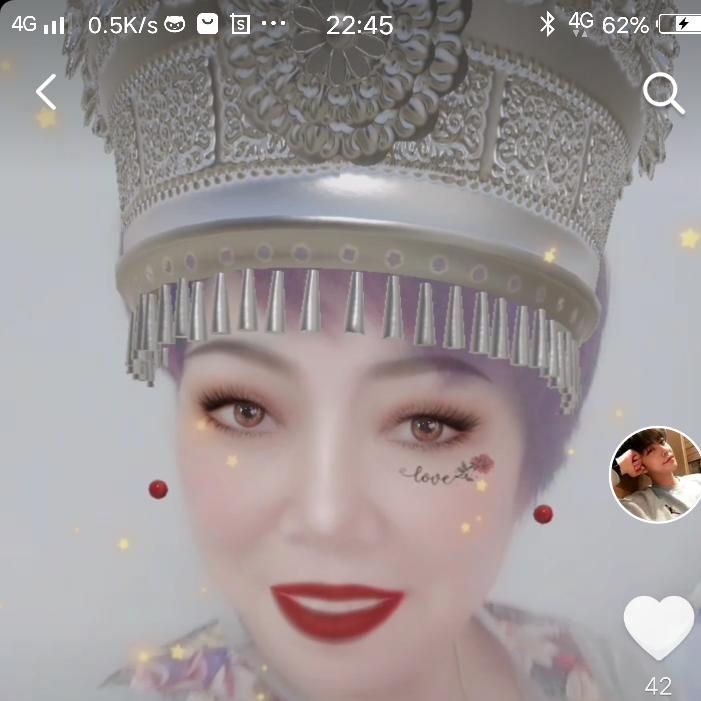701x701 pixels.
Task: Like the video with the heart icon
Action: click(x=659, y=627)
